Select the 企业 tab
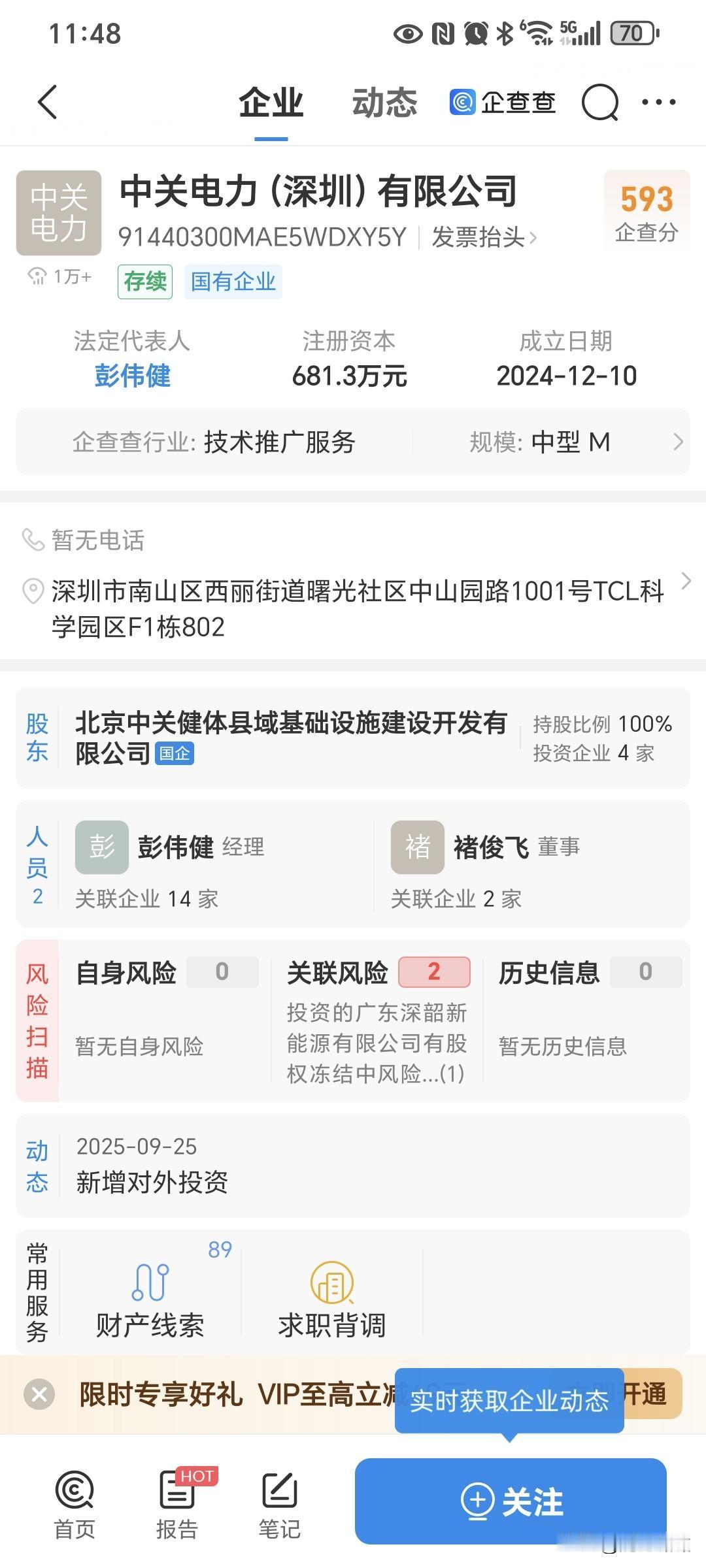This screenshot has width=706, height=1568. pyautogui.click(x=272, y=103)
